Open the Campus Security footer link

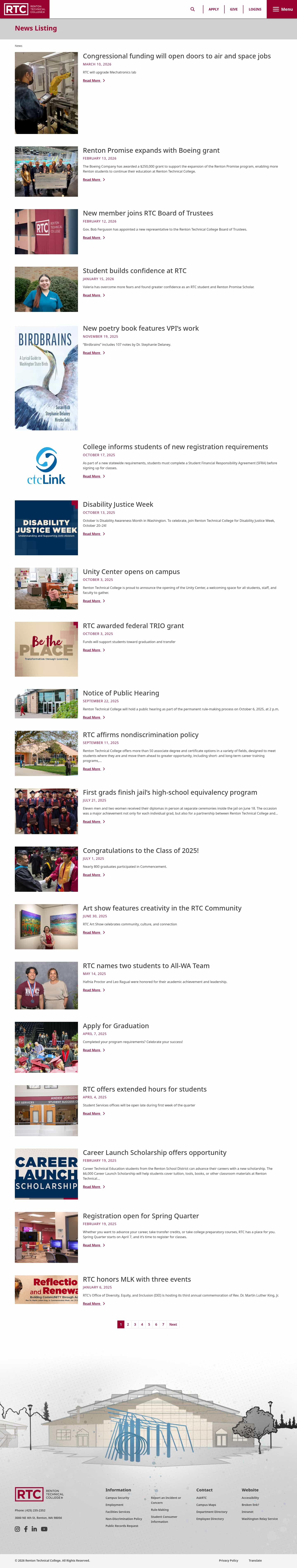[x=118, y=1497]
